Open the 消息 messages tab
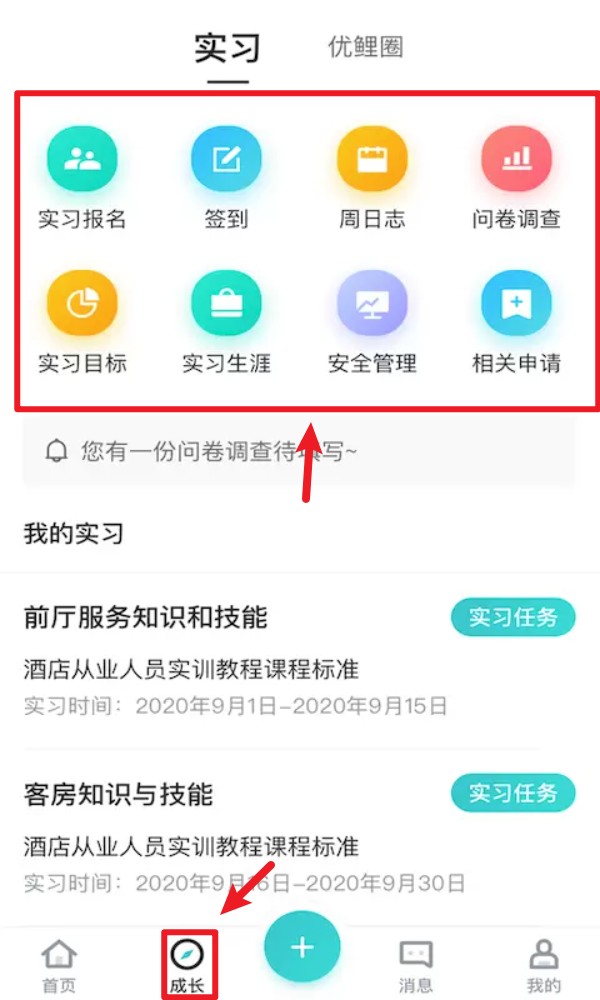The height and width of the screenshot is (1000, 600). point(416,965)
